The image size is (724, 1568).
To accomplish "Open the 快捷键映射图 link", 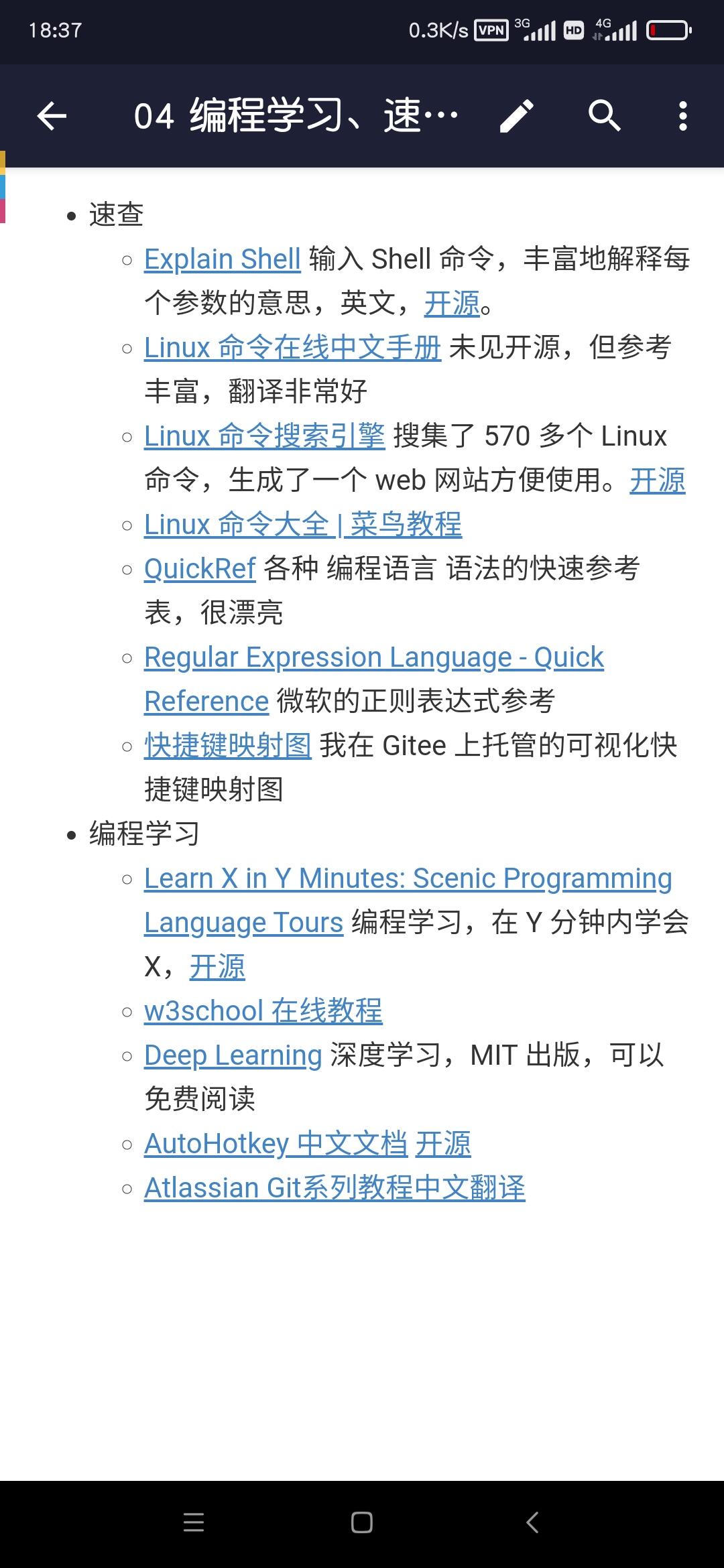I will (227, 746).
